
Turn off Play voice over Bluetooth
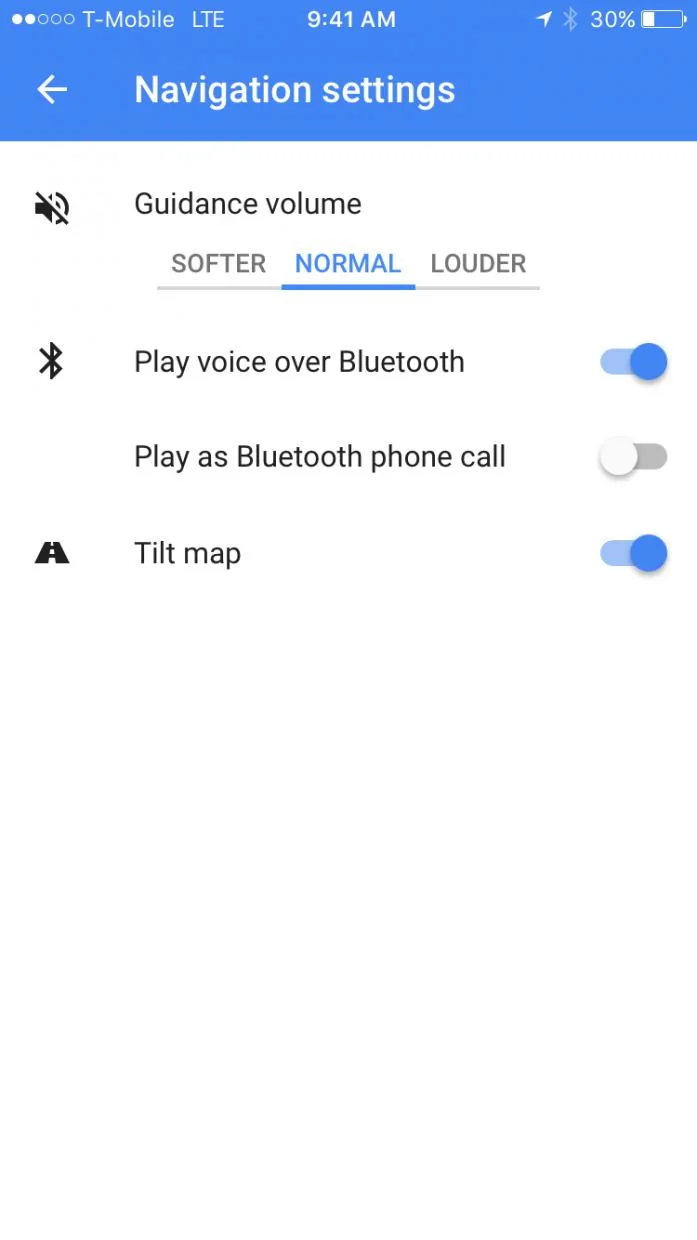[633, 362]
